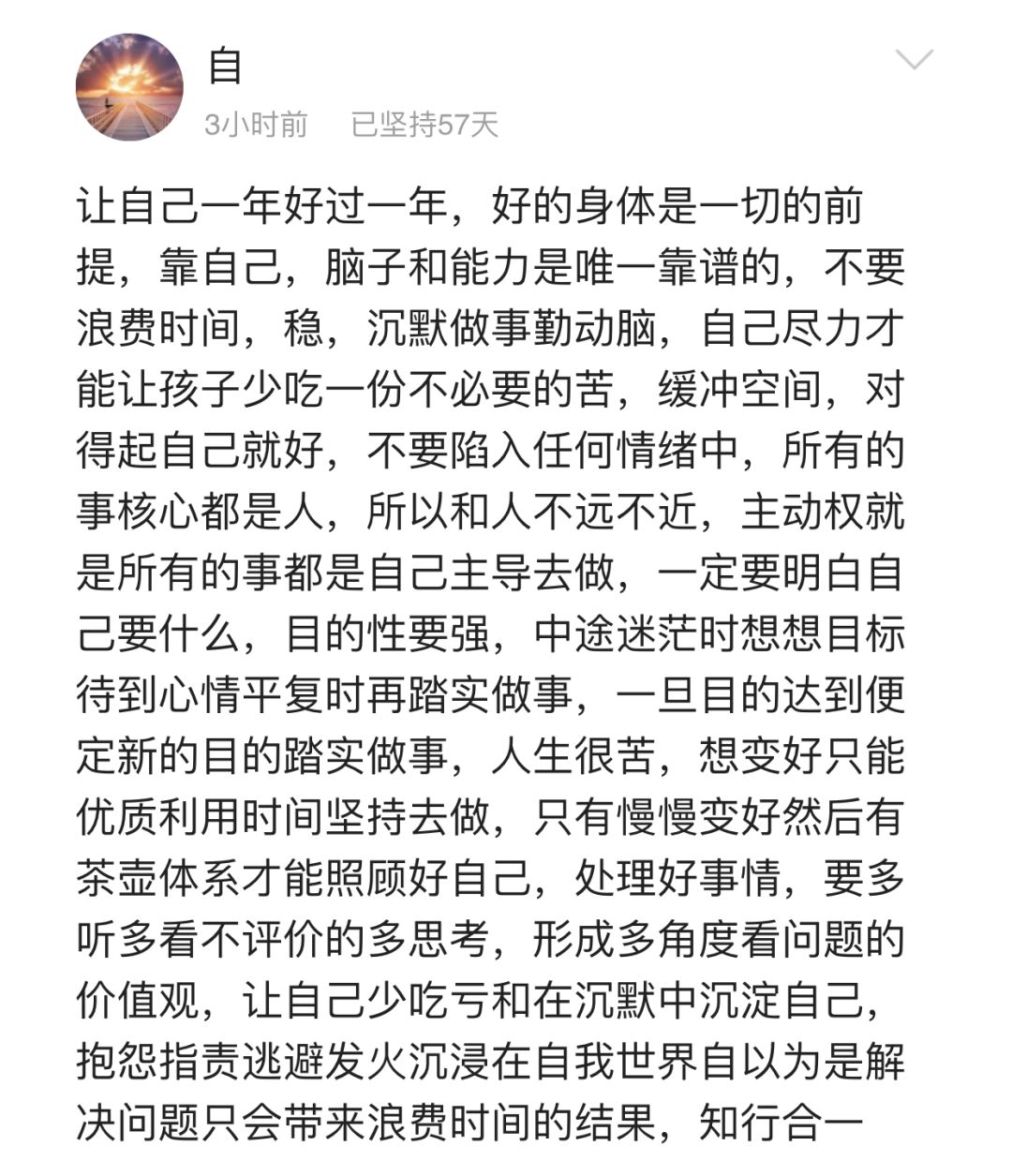Expand the dropdown chevron on the post

pyautogui.click(x=914, y=60)
